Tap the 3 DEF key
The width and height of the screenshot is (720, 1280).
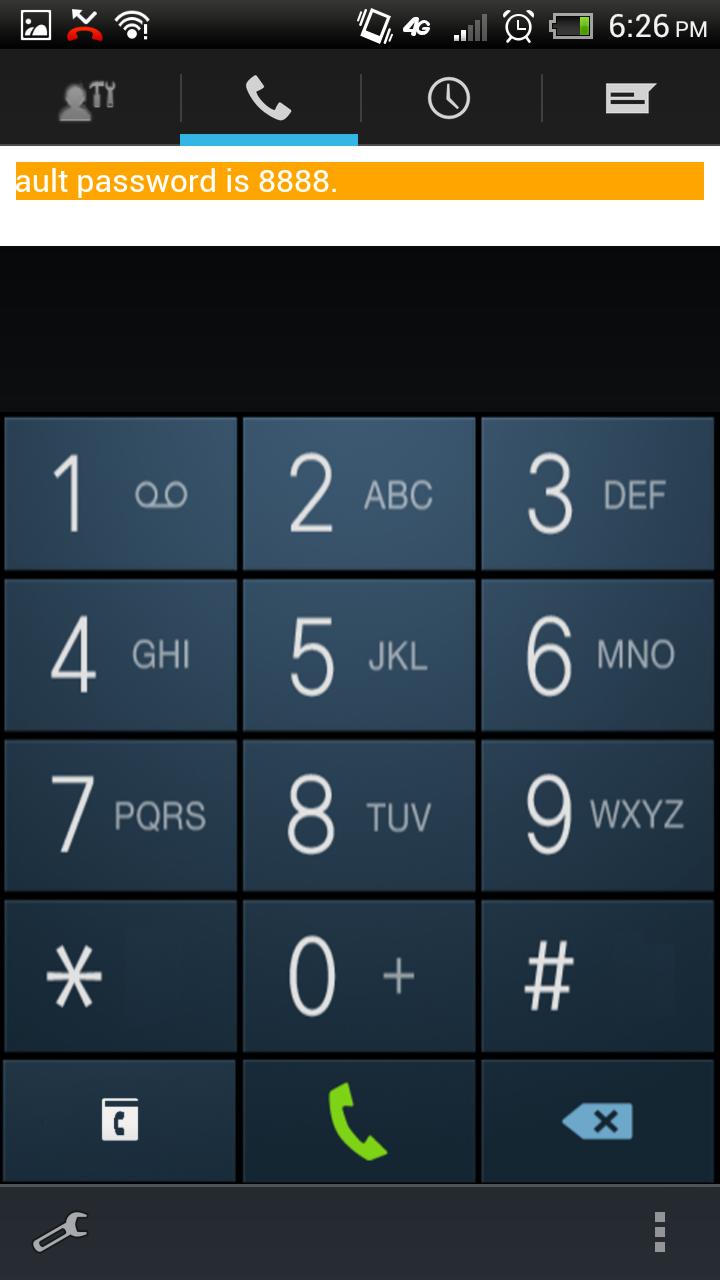point(597,493)
